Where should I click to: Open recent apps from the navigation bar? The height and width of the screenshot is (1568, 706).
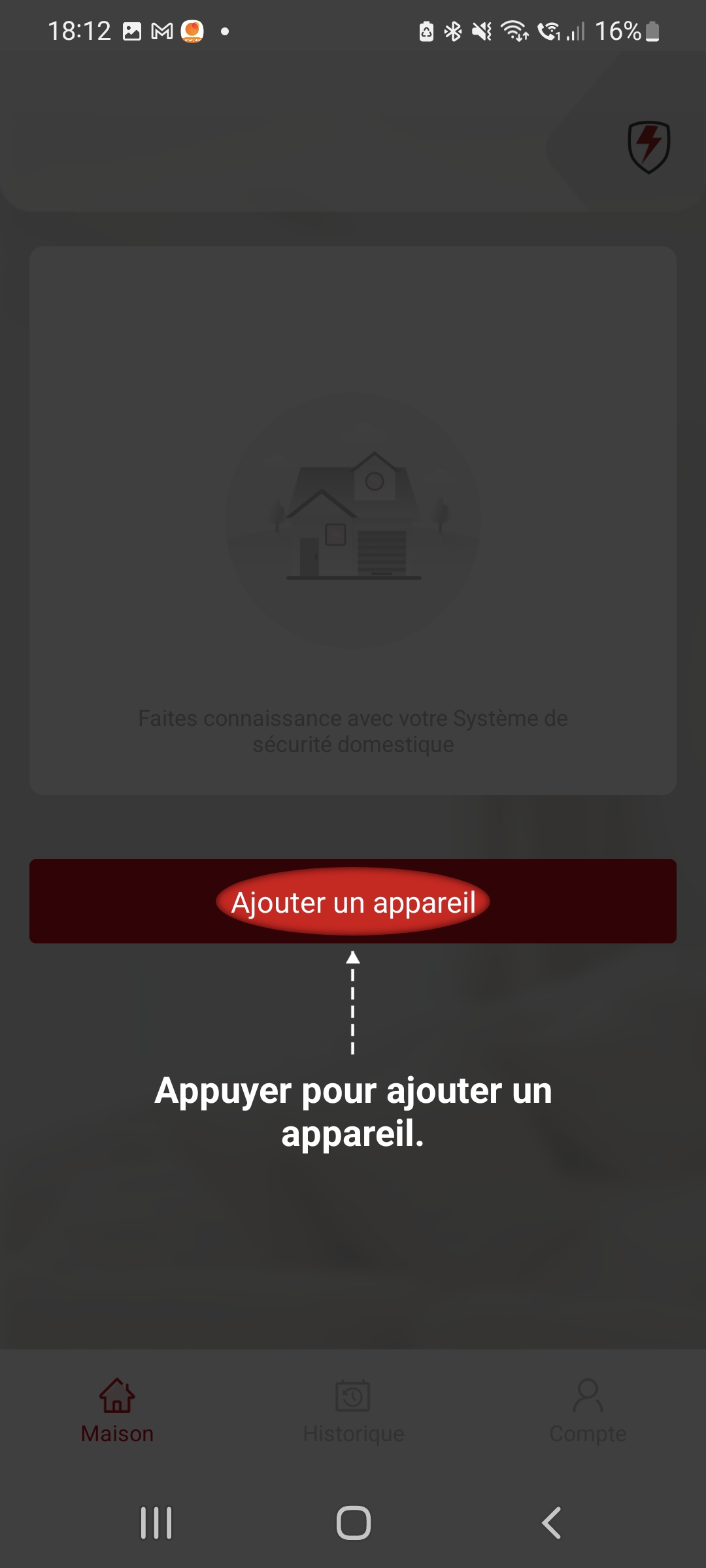coord(156,1523)
